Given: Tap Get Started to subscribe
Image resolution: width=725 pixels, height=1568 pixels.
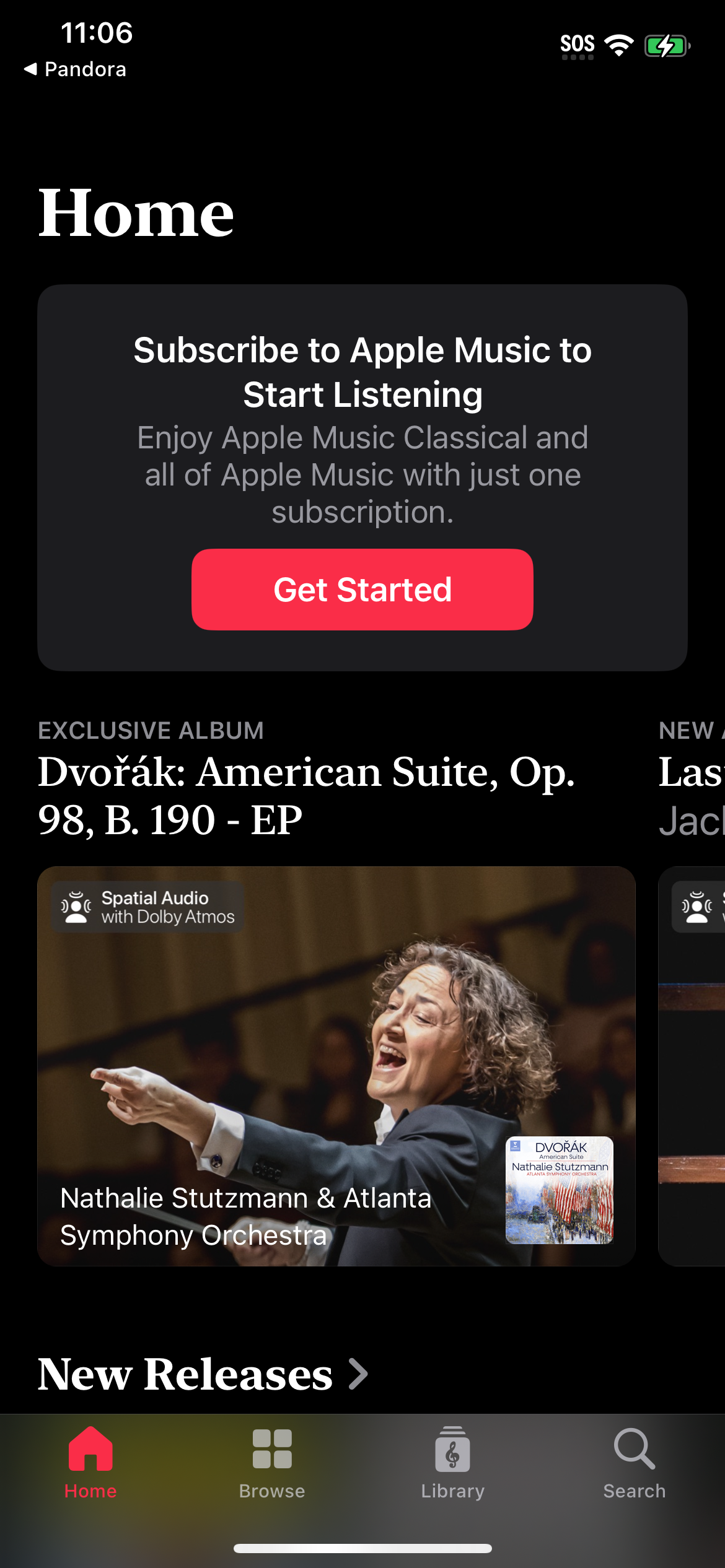Looking at the screenshot, I should point(362,590).
